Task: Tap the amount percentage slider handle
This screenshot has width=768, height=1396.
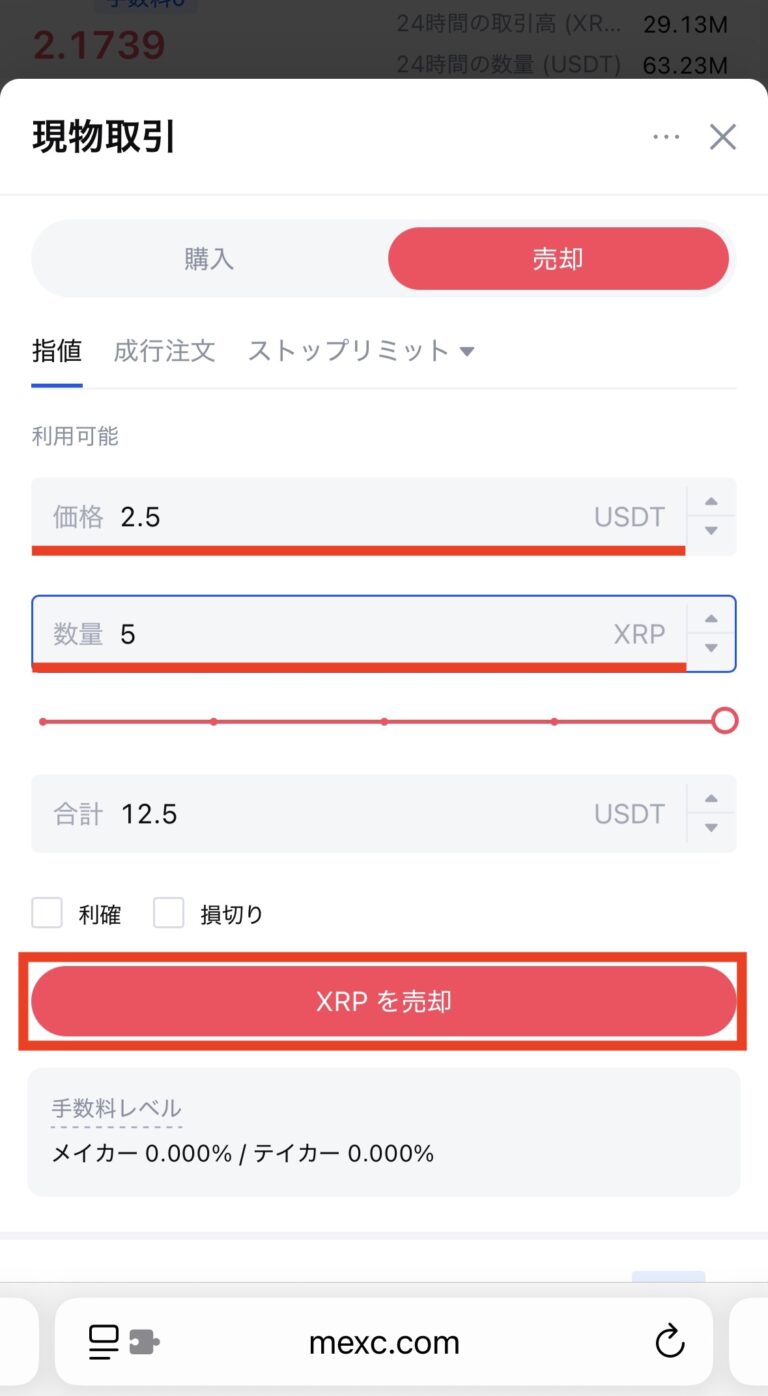Action: click(725, 721)
